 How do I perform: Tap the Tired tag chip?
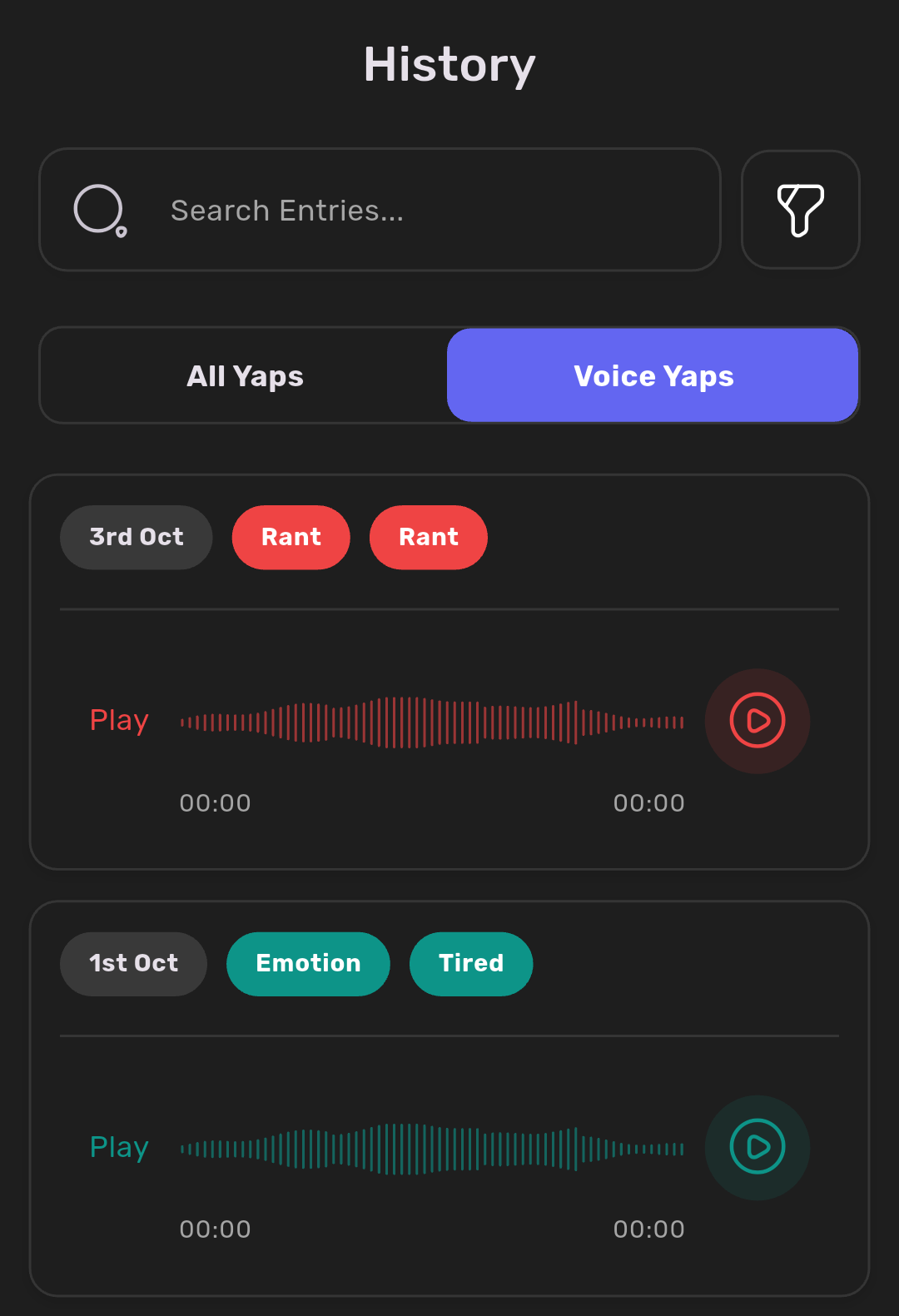[471, 964]
